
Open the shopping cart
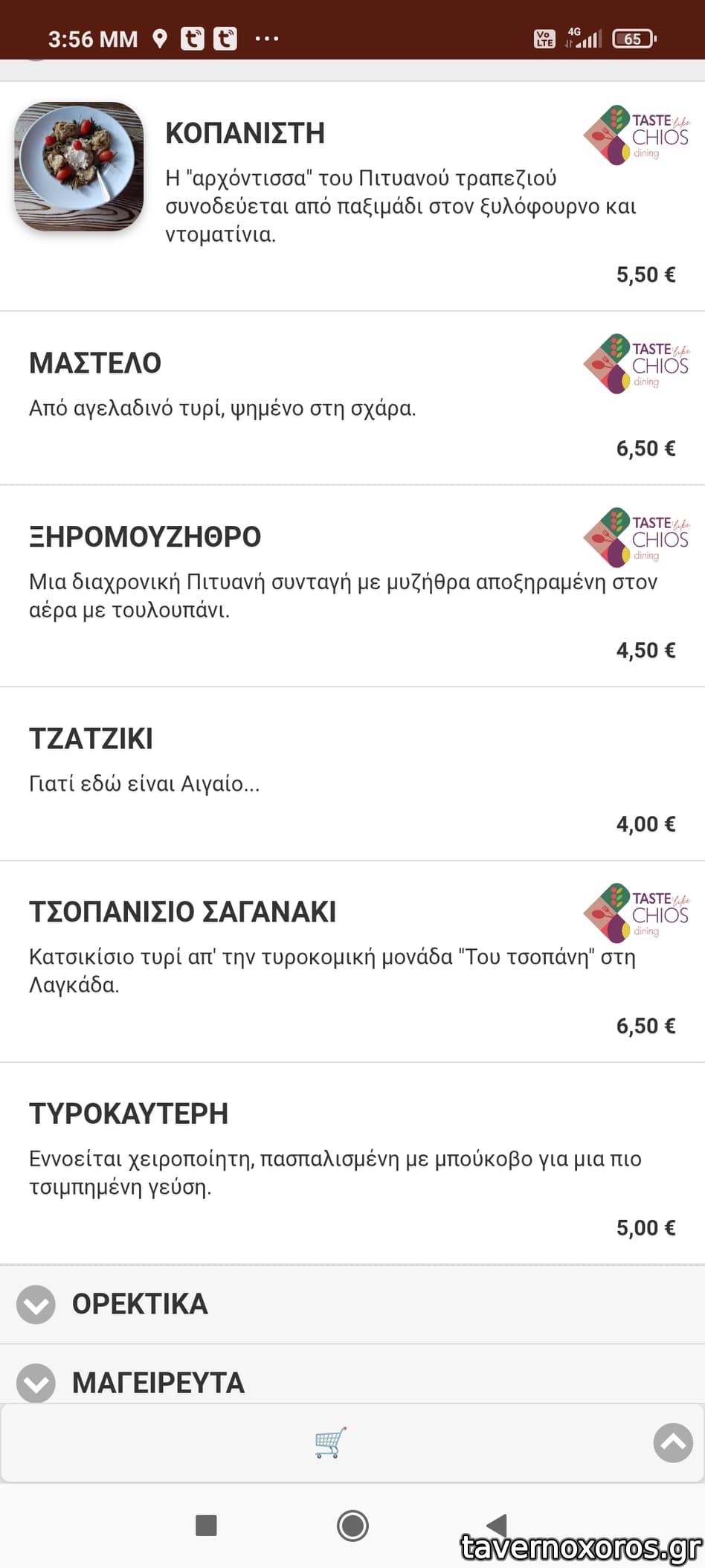tap(329, 1442)
